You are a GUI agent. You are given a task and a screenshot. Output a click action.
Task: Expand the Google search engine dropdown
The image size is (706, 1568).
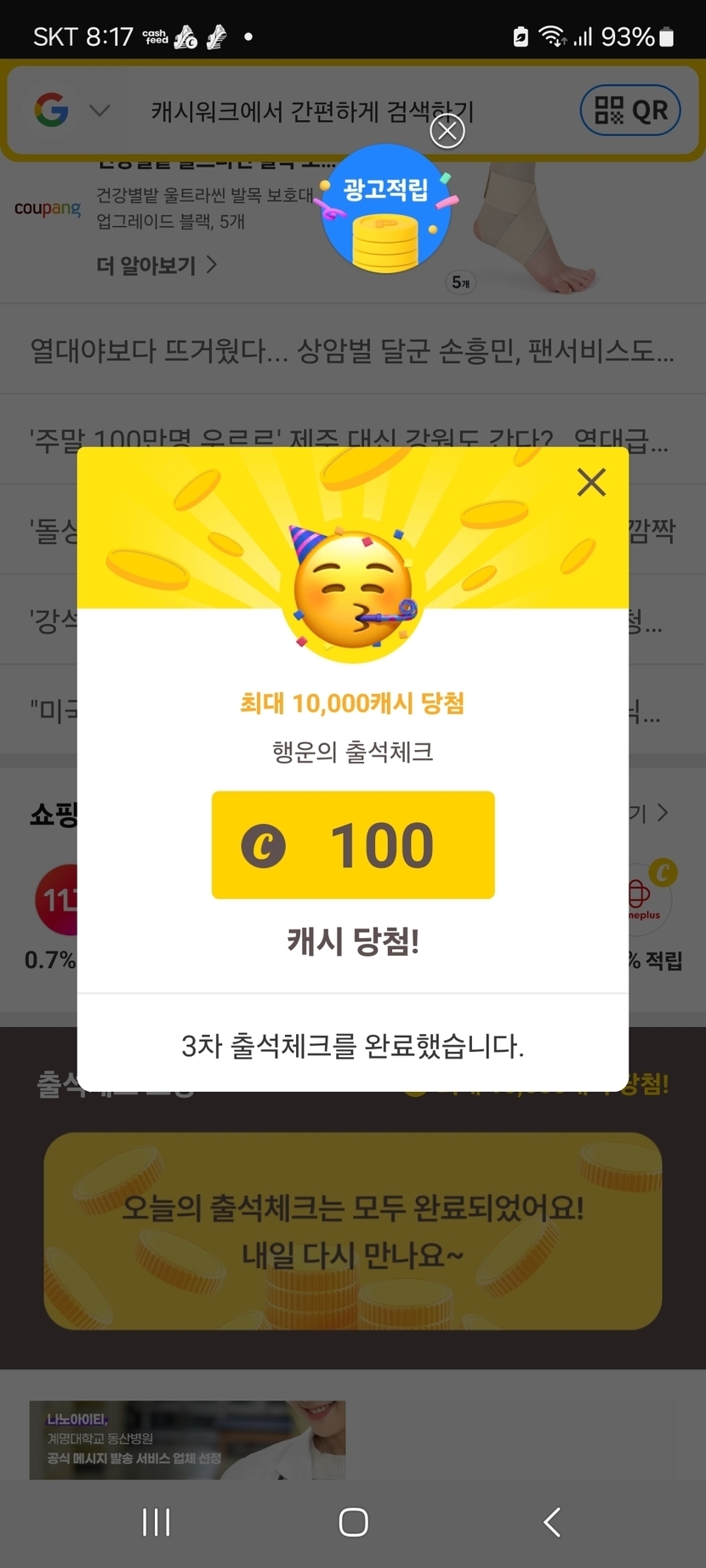[x=100, y=111]
